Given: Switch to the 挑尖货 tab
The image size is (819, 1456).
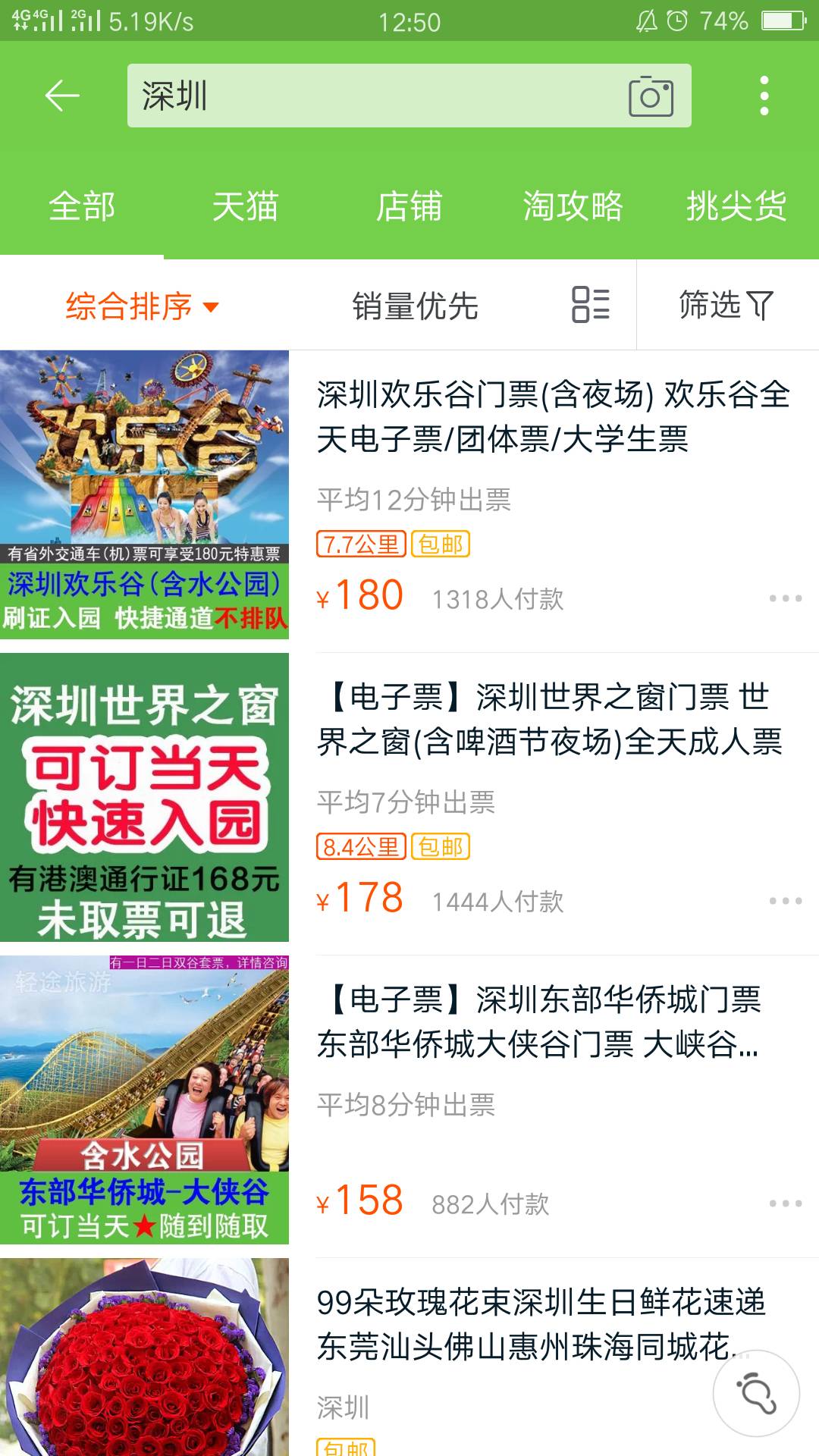Looking at the screenshot, I should tap(736, 206).
